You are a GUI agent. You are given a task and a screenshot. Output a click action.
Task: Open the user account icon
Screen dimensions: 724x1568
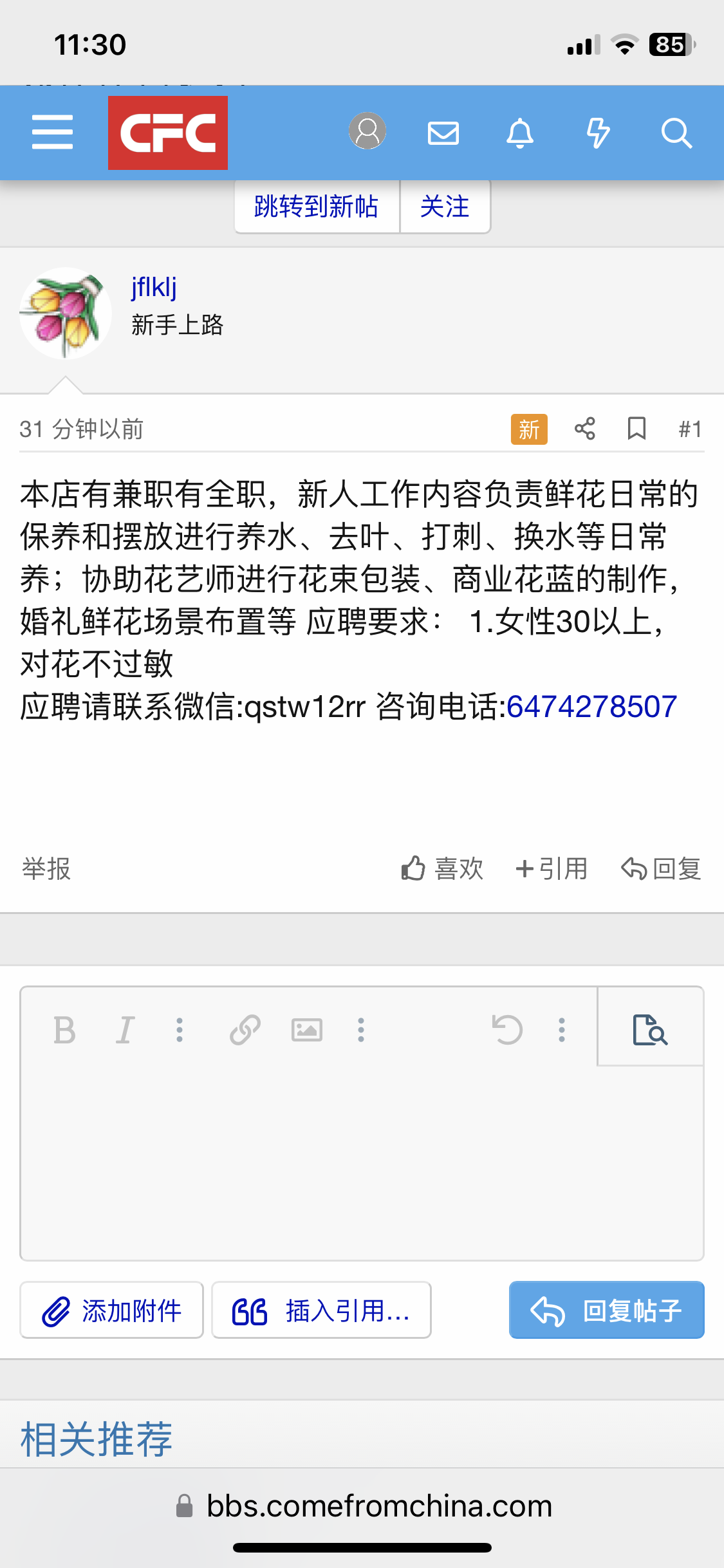[x=367, y=131]
